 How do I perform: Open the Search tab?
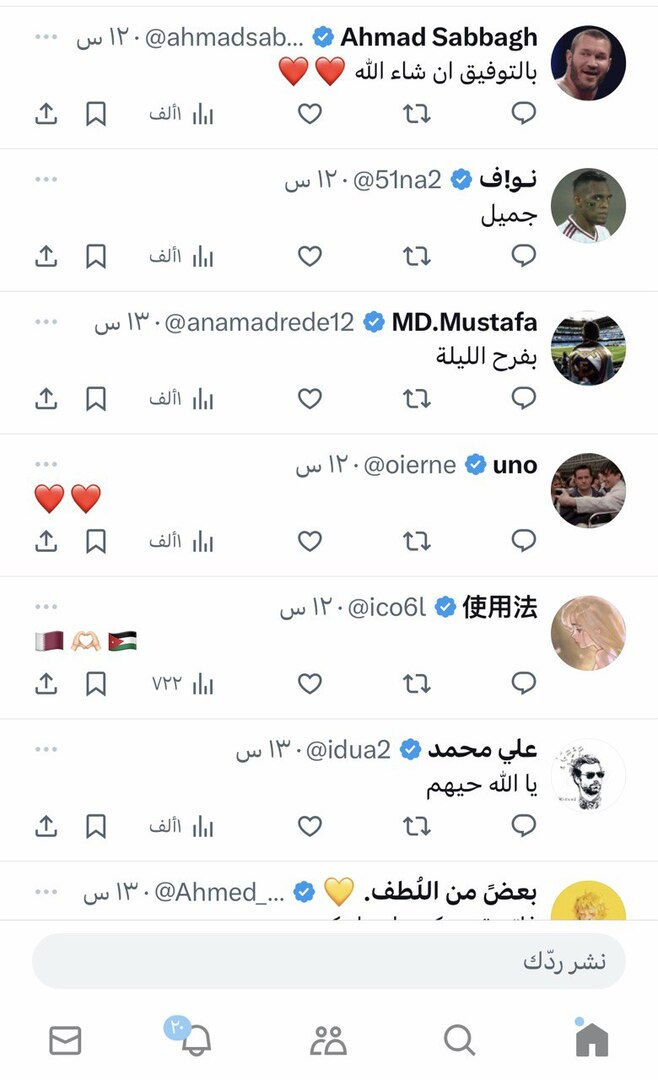(459, 1040)
